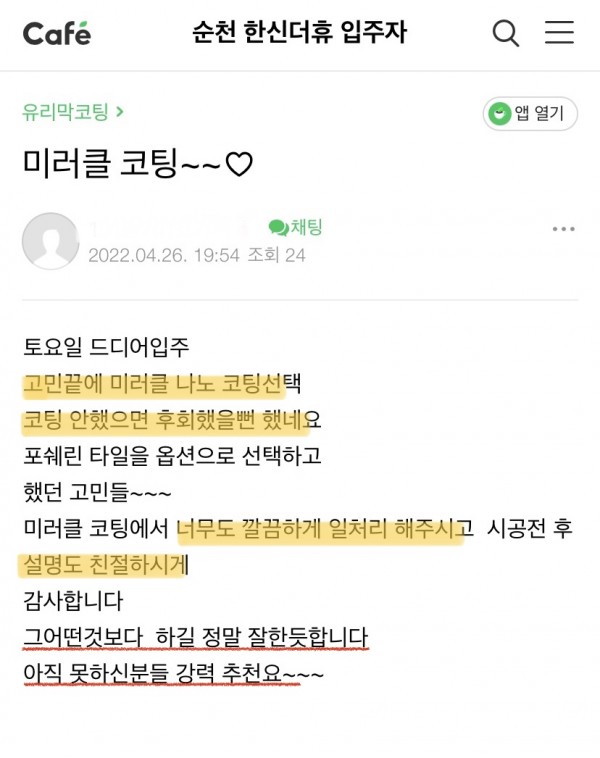Open the search magnifier icon
This screenshot has width=600, height=758.
(x=506, y=33)
